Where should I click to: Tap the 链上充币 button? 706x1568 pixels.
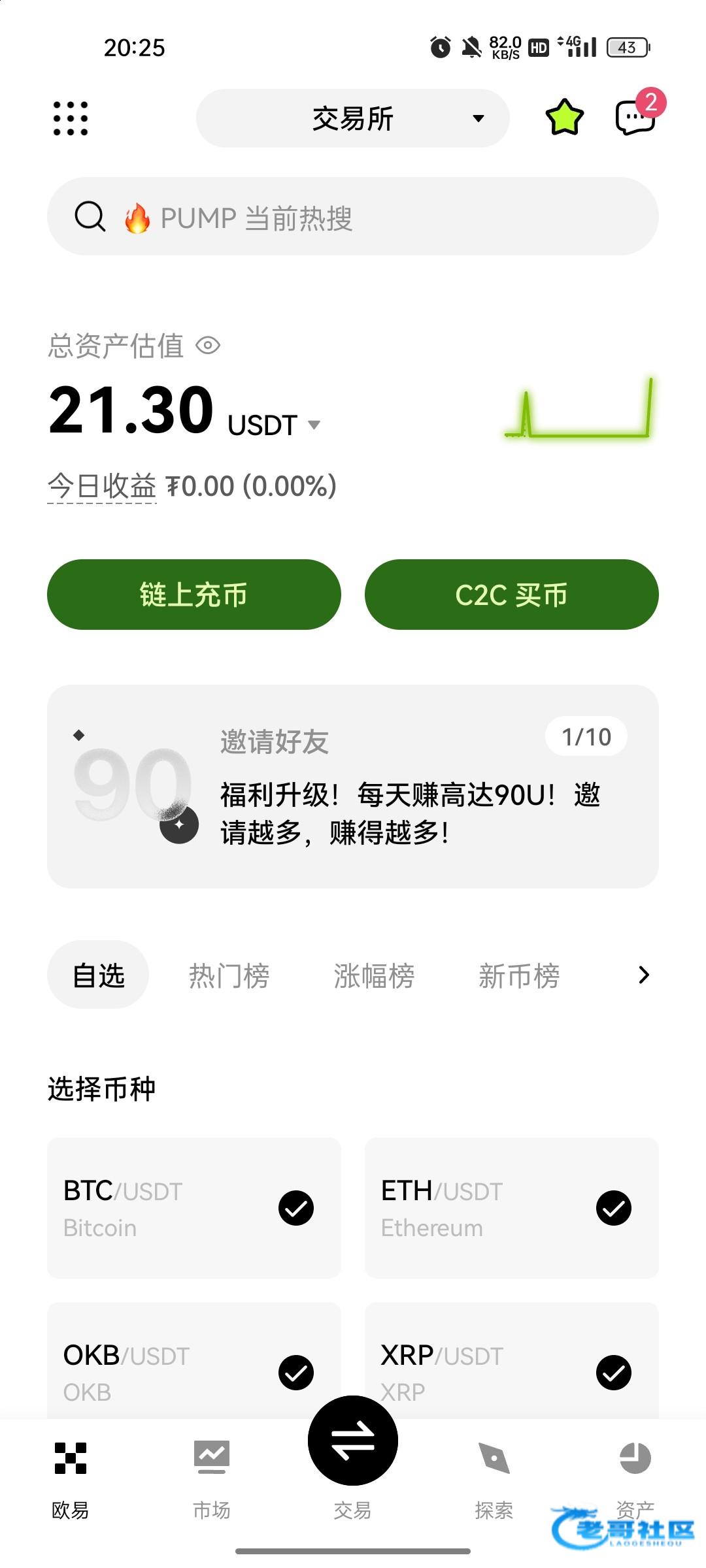(x=194, y=595)
